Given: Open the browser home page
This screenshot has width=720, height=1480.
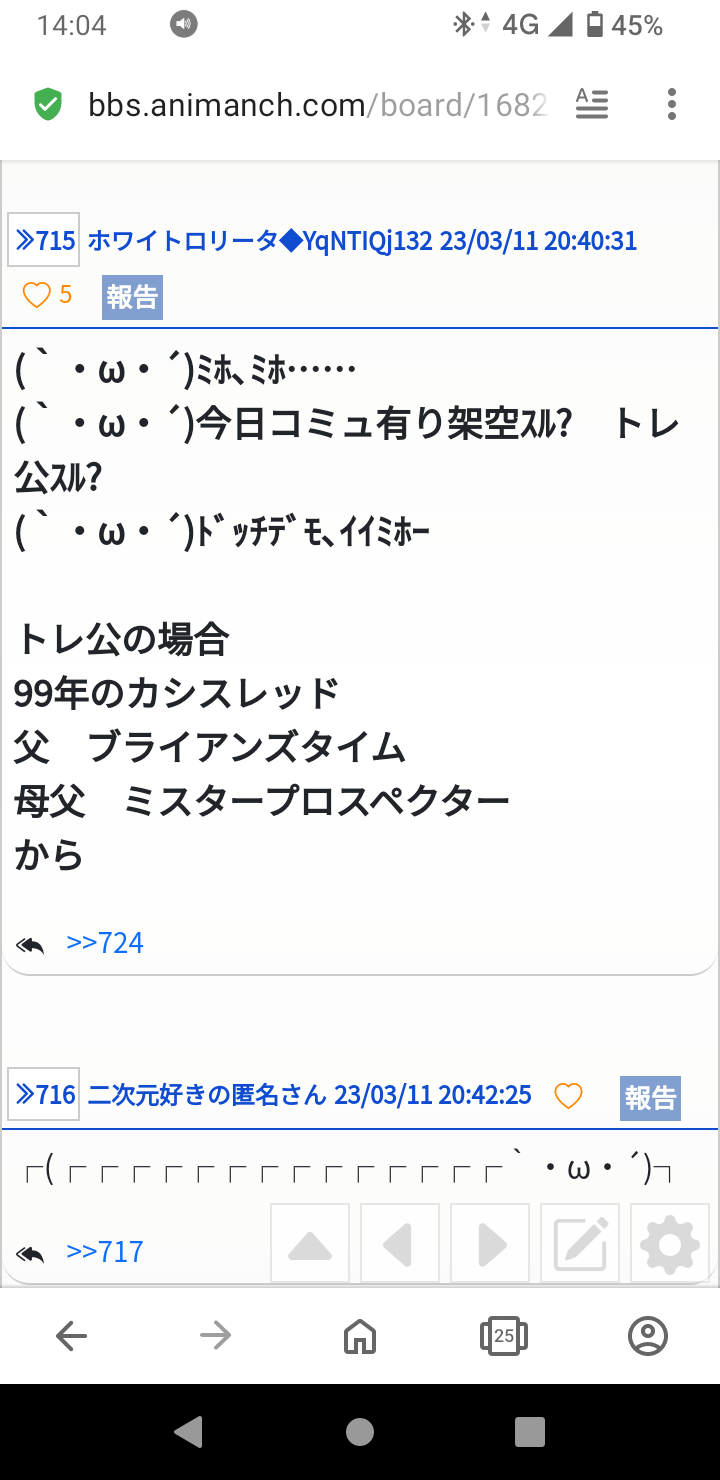Looking at the screenshot, I should click(x=359, y=1335).
